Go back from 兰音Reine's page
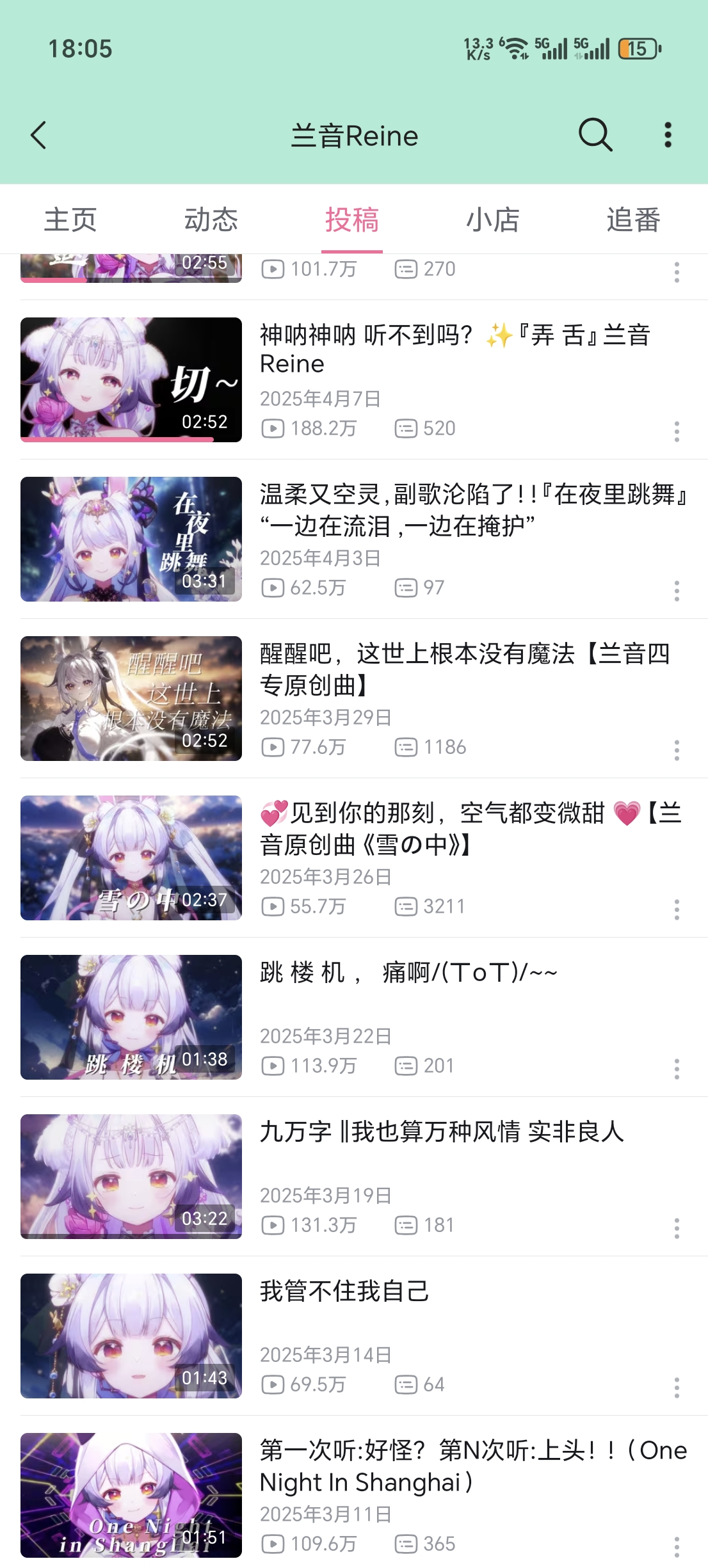 tap(39, 136)
